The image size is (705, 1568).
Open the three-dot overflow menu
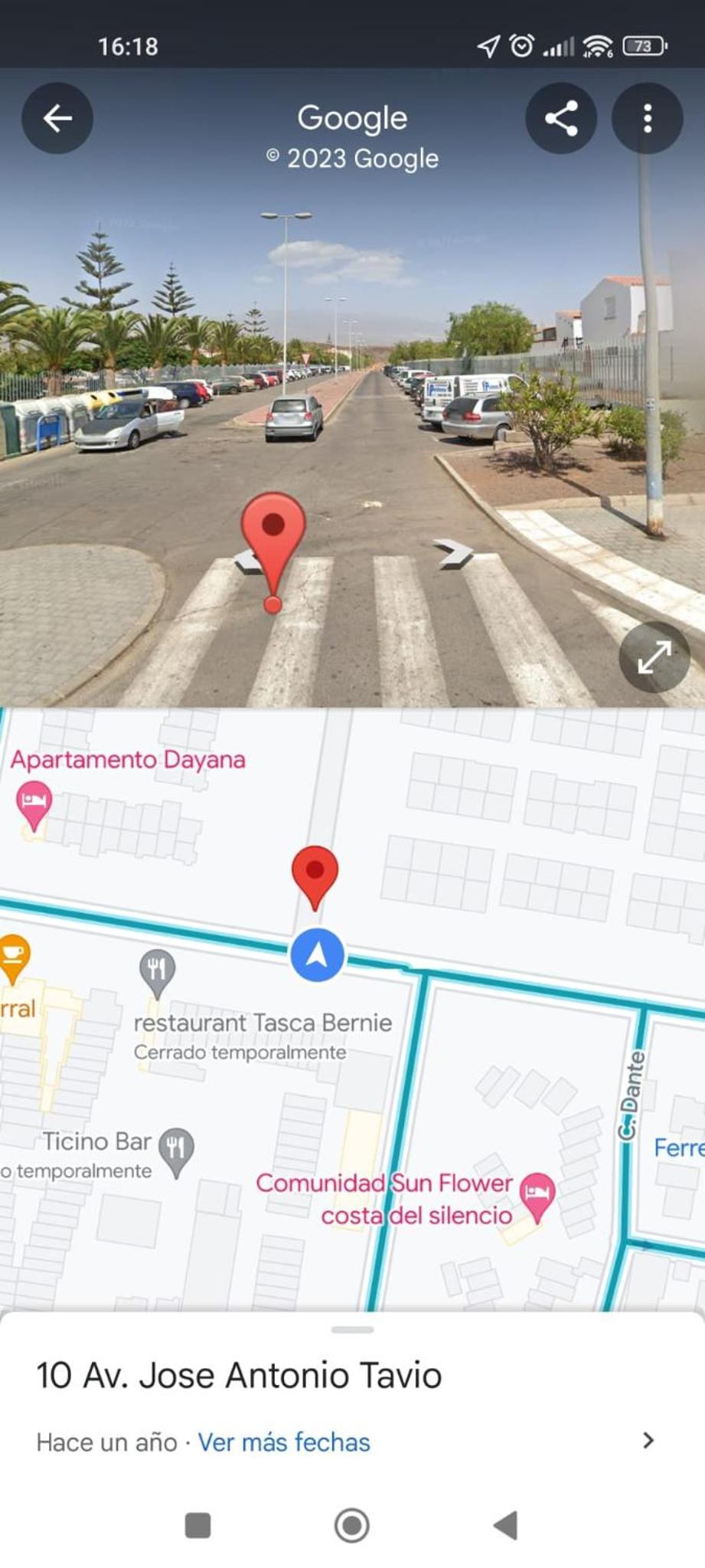pos(648,118)
